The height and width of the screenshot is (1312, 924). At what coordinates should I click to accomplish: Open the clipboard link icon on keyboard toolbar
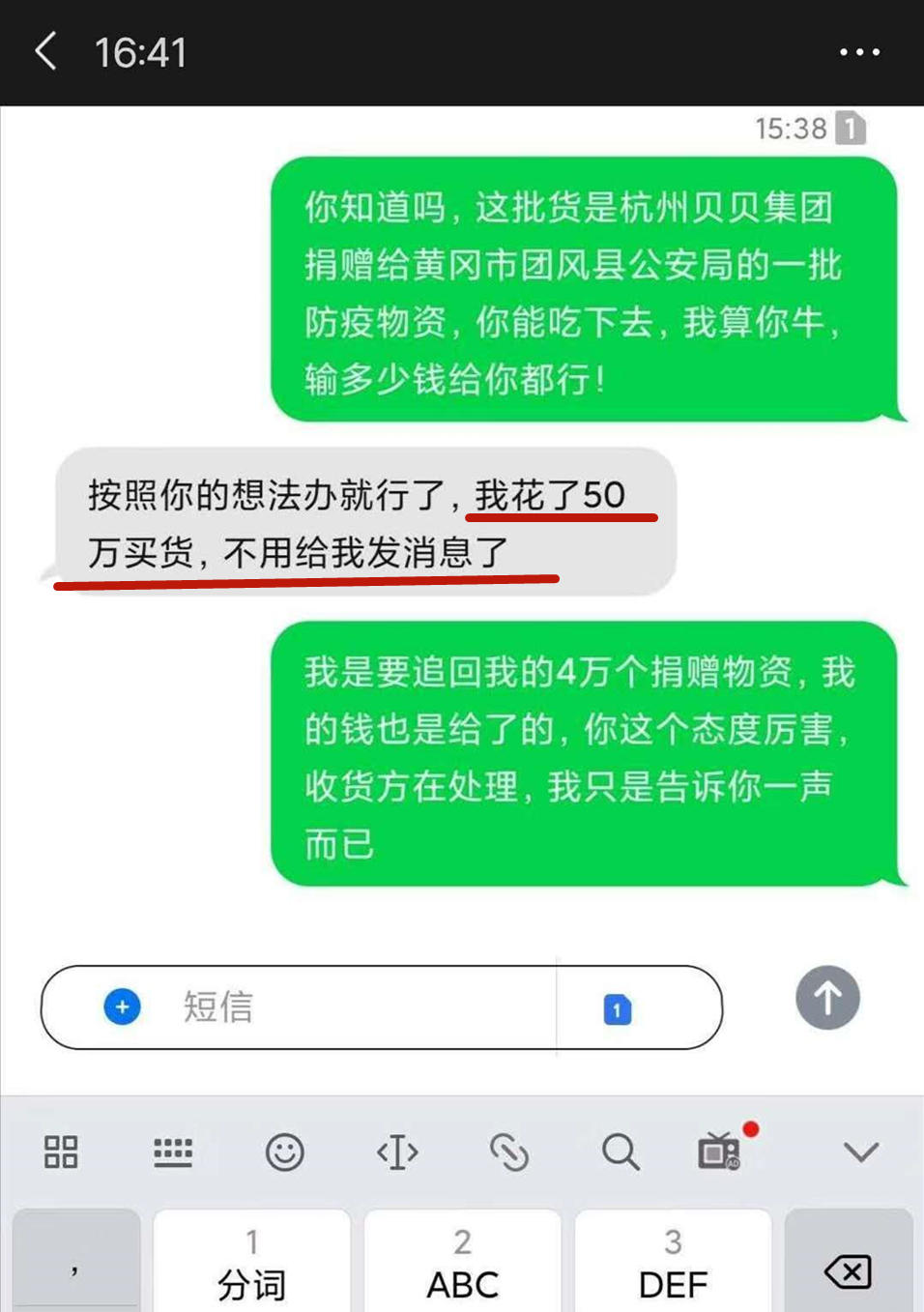(509, 1152)
